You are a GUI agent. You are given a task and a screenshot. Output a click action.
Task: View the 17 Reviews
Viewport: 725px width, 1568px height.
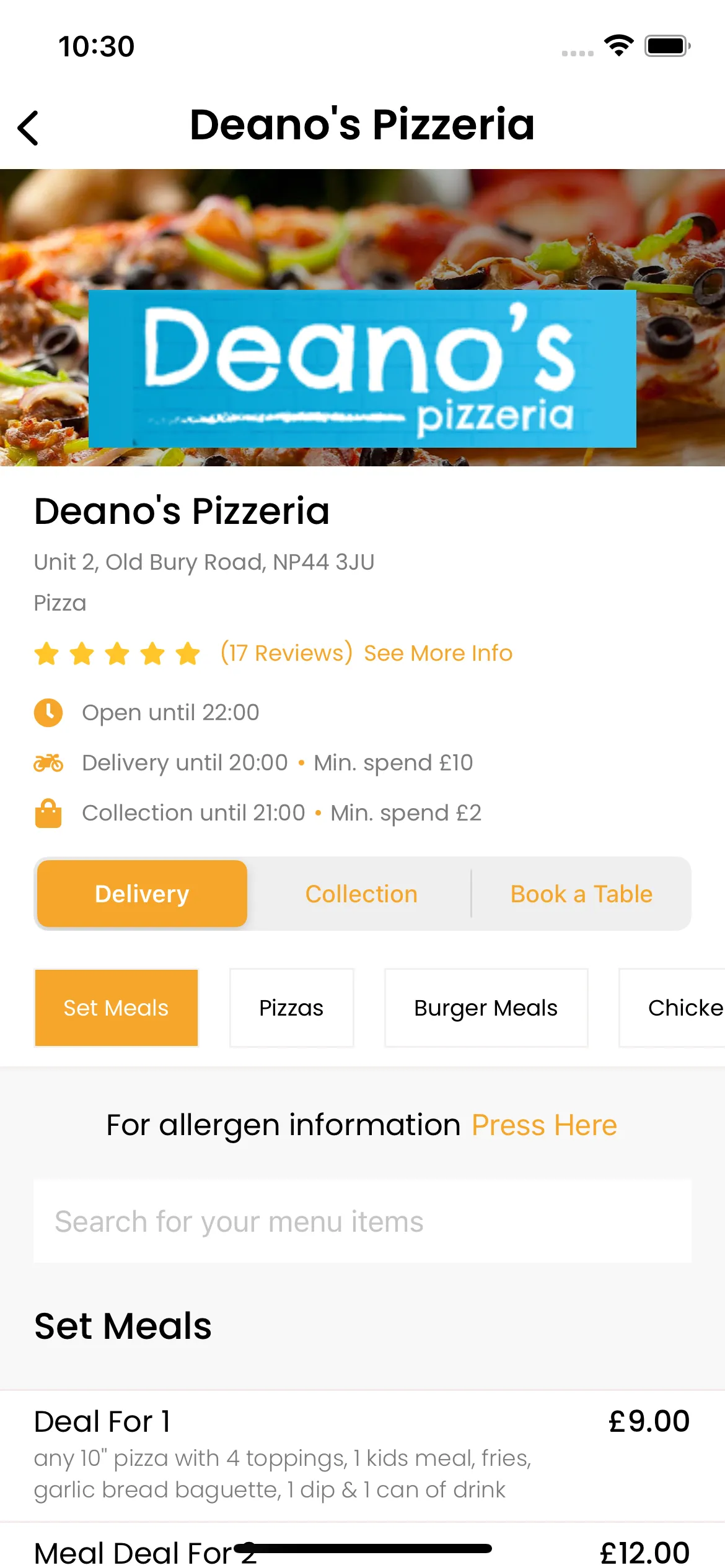(x=286, y=653)
